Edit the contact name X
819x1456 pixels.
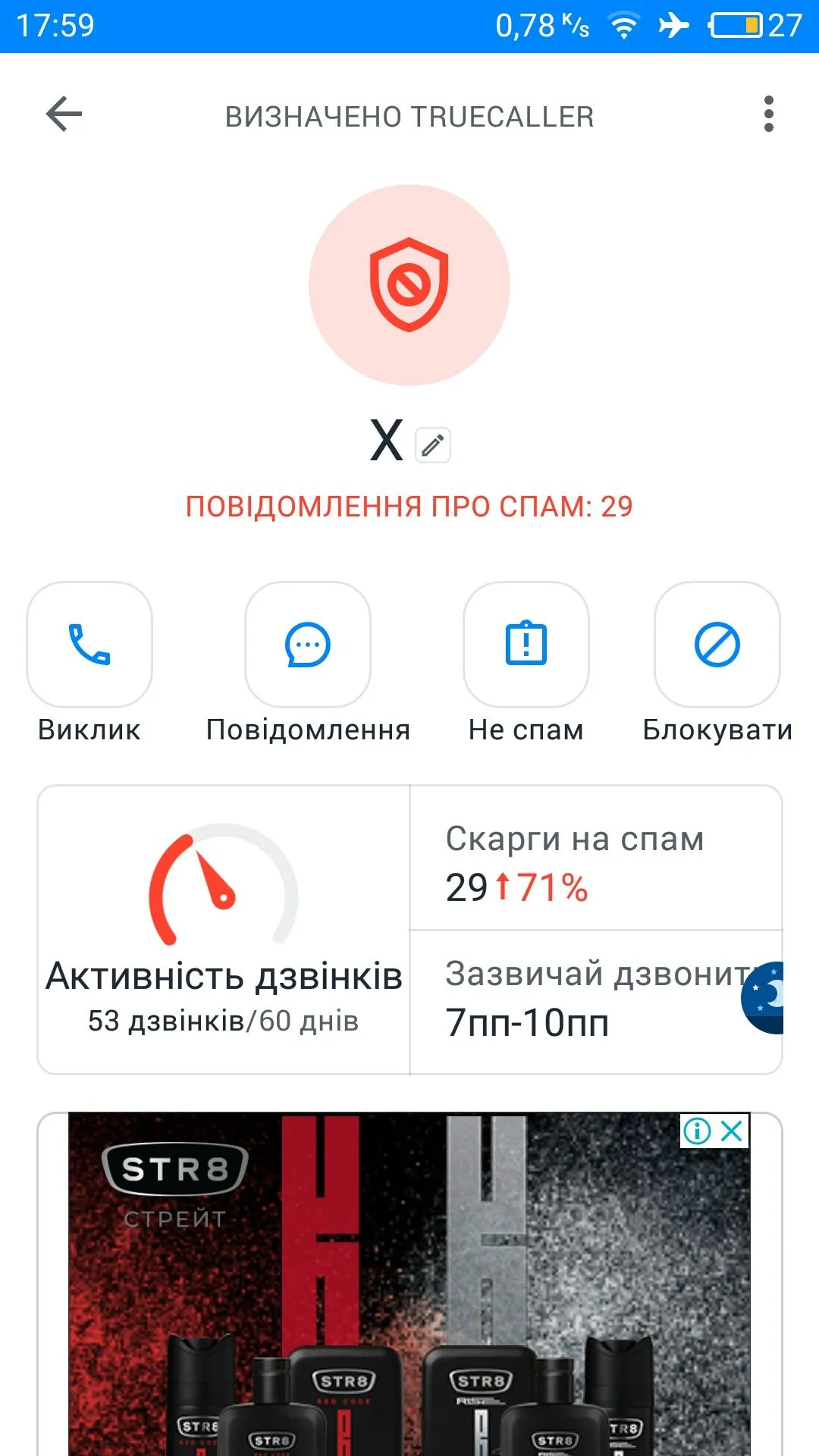[x=433, y=445]
